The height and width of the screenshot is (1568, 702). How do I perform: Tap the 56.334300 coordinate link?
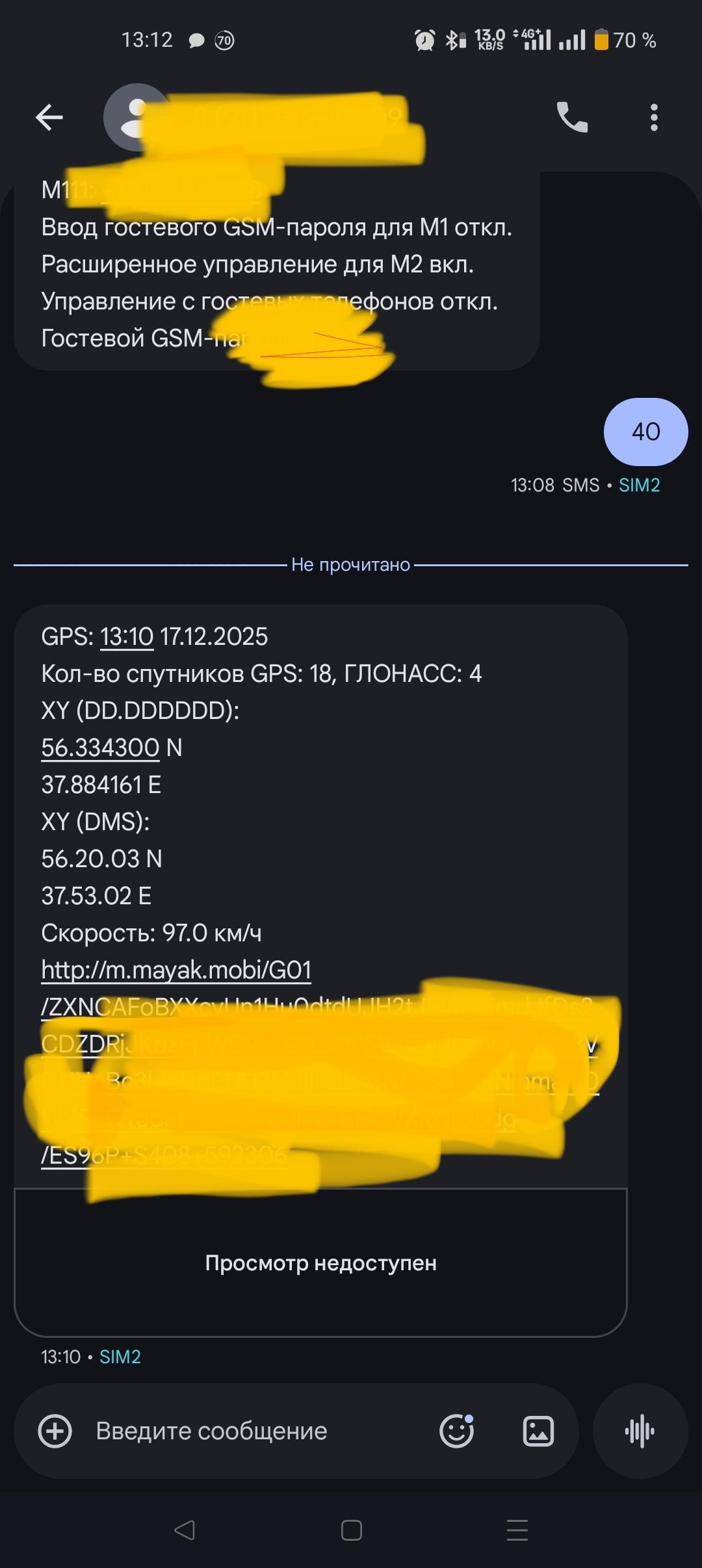click(x=100, y=748)
